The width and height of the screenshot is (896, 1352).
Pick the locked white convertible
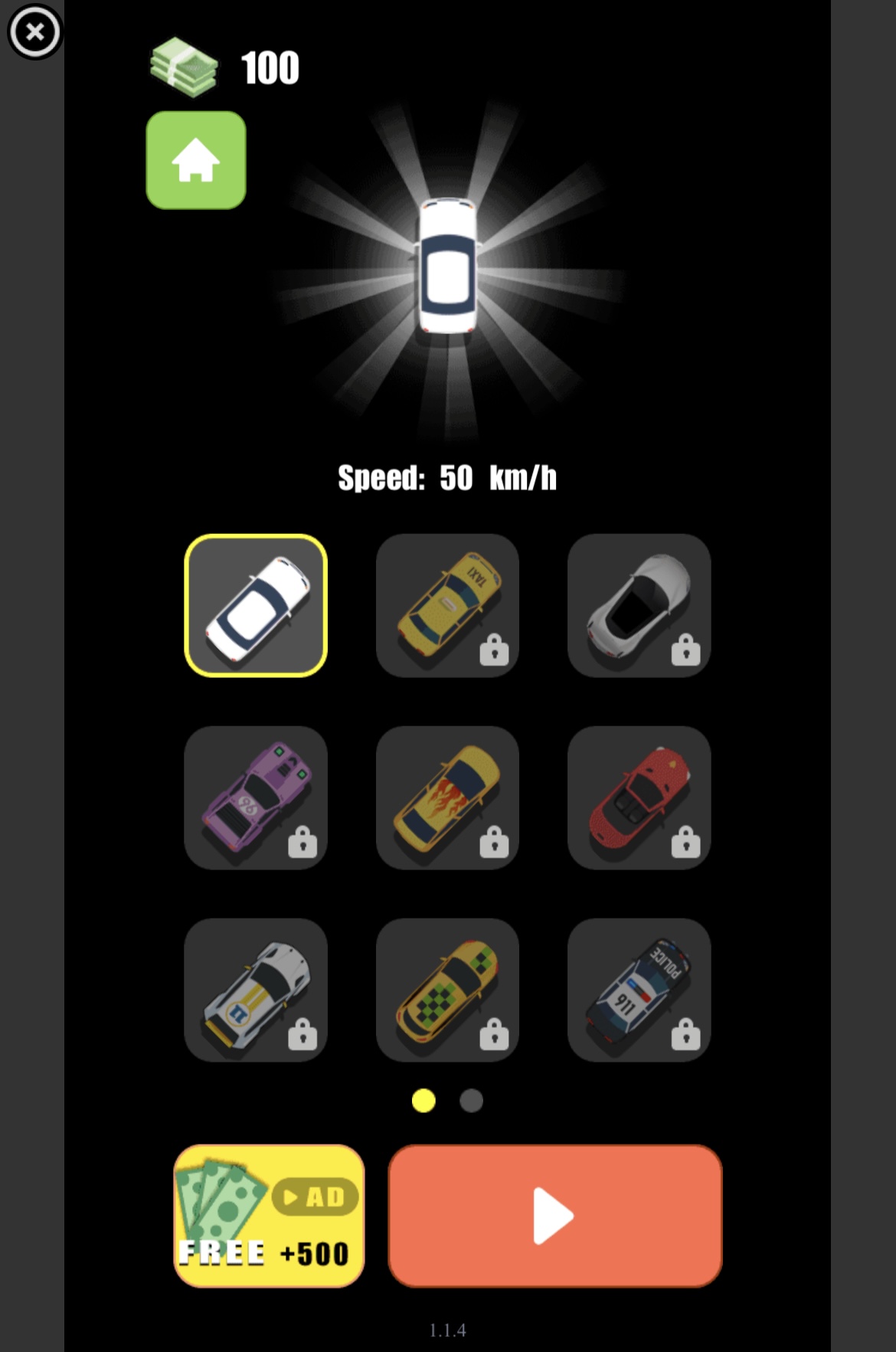pyautogui.click(x=639, y=606)
